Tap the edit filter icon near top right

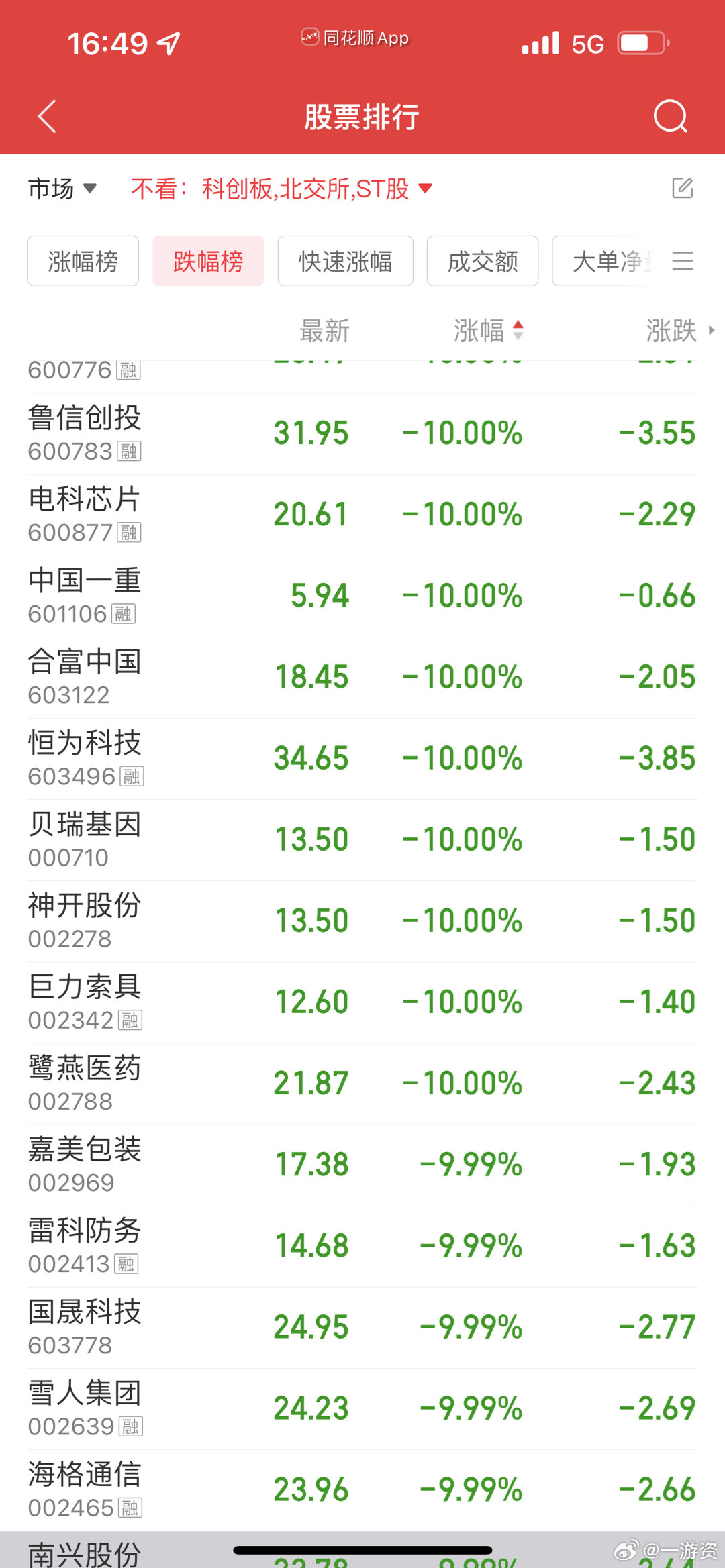point(683,188)
